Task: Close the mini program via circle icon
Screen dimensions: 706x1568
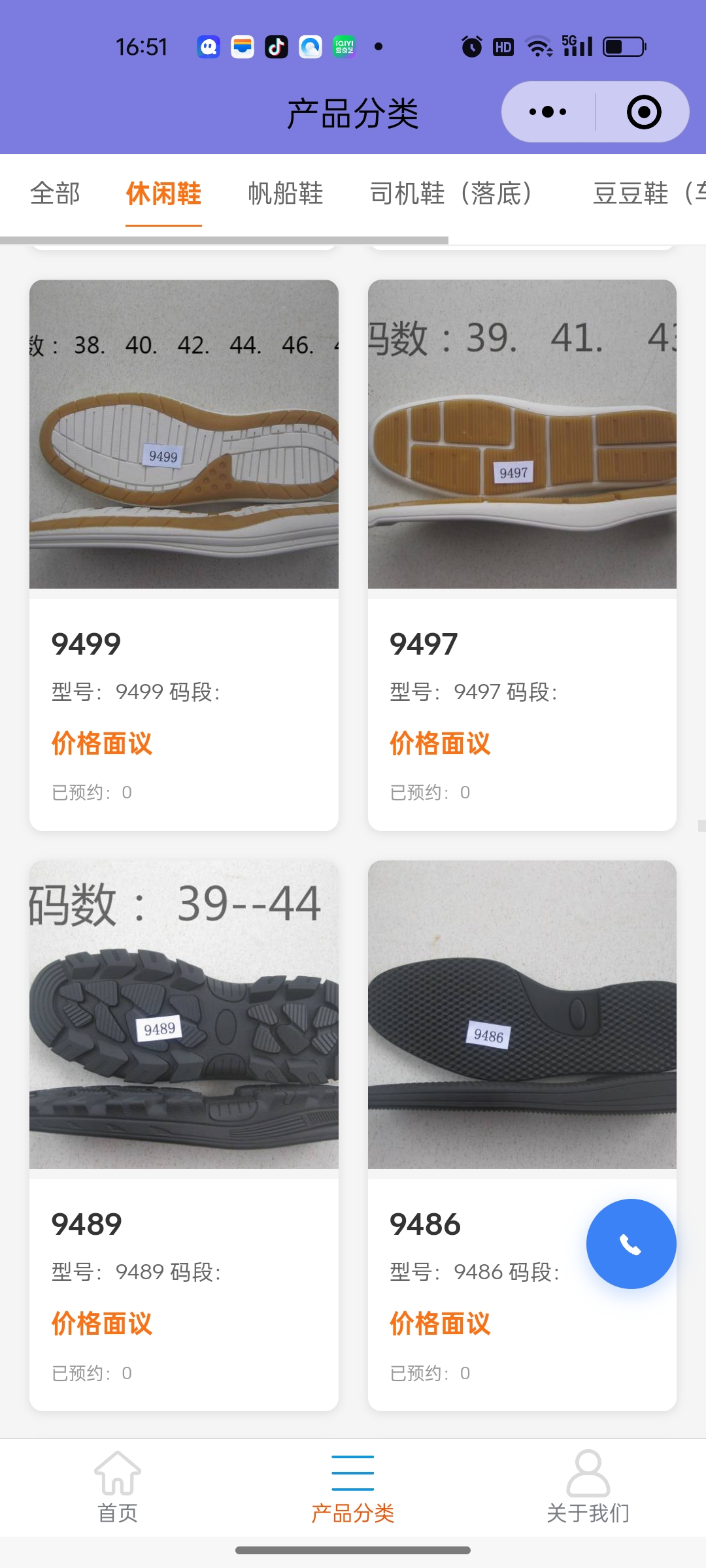Action: pos(643,112)
